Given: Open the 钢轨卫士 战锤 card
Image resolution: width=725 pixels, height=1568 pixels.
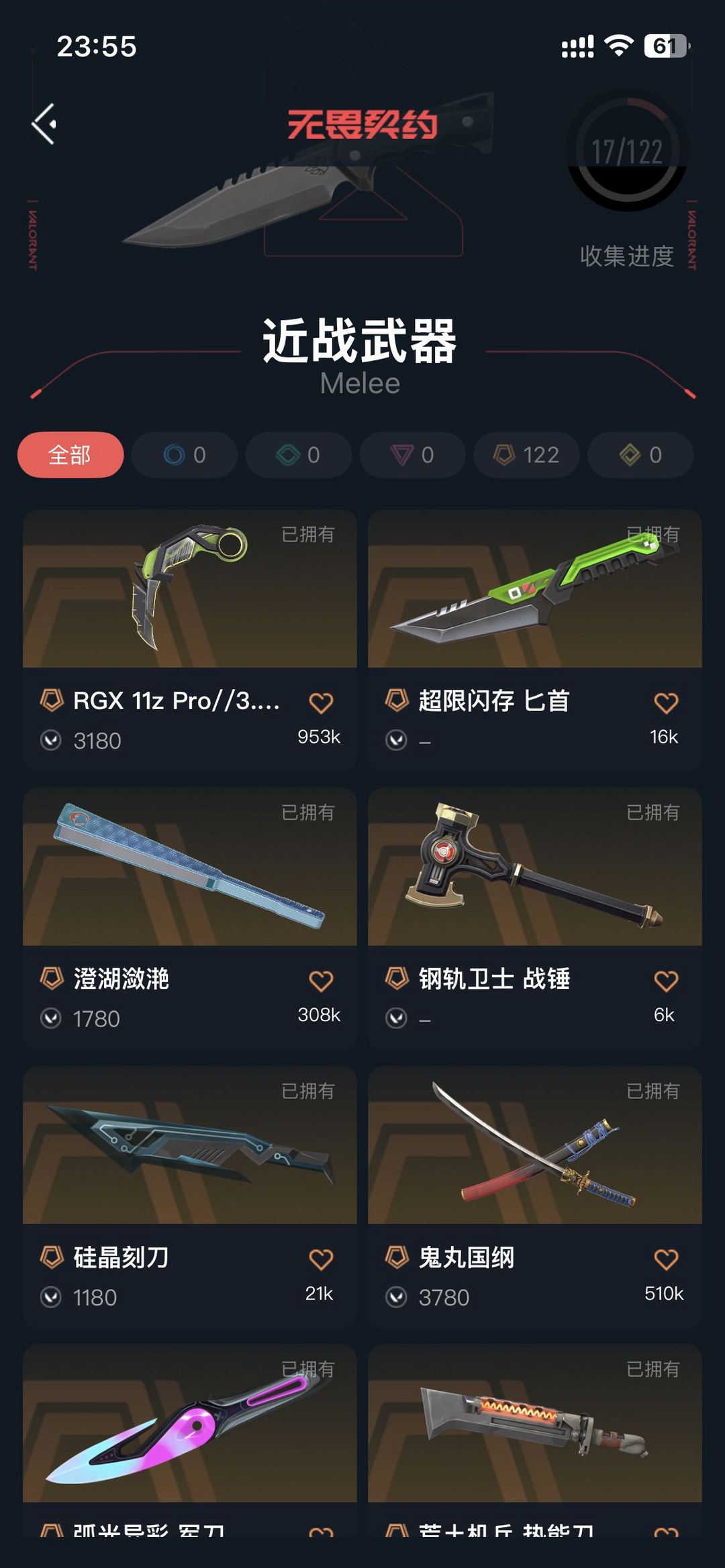Looking at the screenshot, I should (x=535, y=918).
